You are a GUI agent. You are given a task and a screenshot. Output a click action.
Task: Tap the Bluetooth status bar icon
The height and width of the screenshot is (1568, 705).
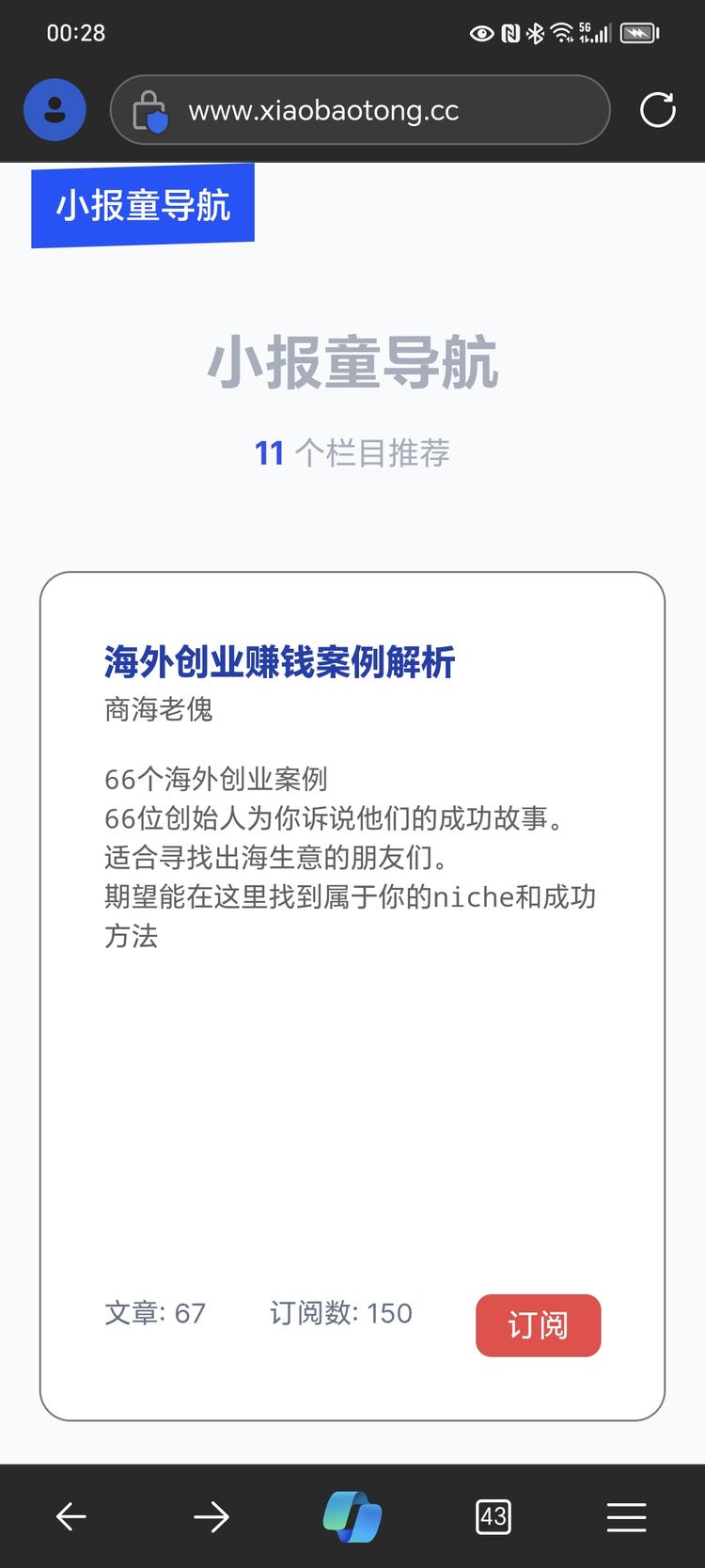point(534,31)
